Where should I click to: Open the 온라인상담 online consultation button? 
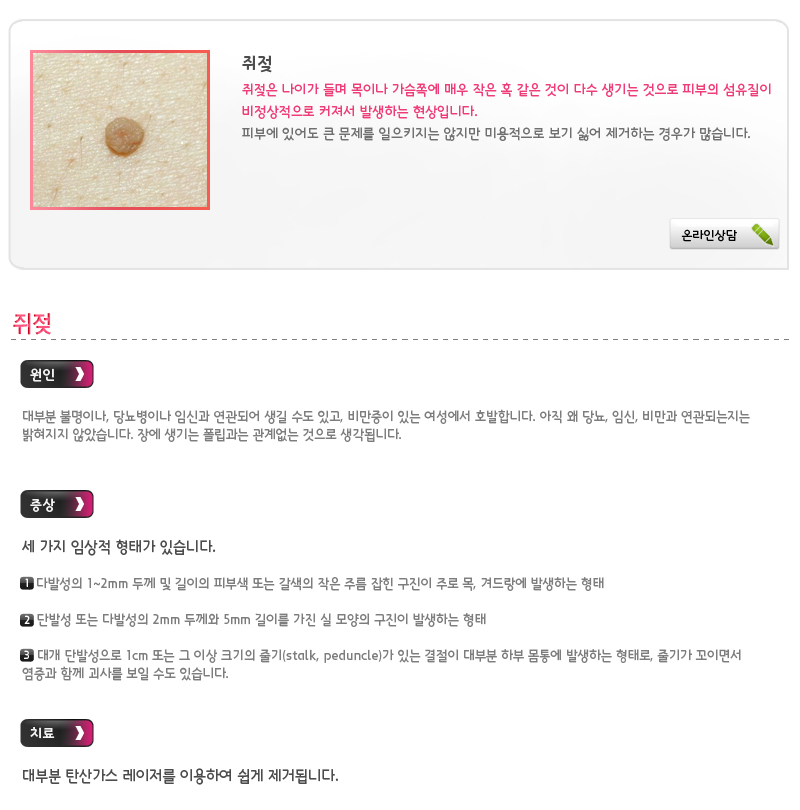(x=724, y=235)
